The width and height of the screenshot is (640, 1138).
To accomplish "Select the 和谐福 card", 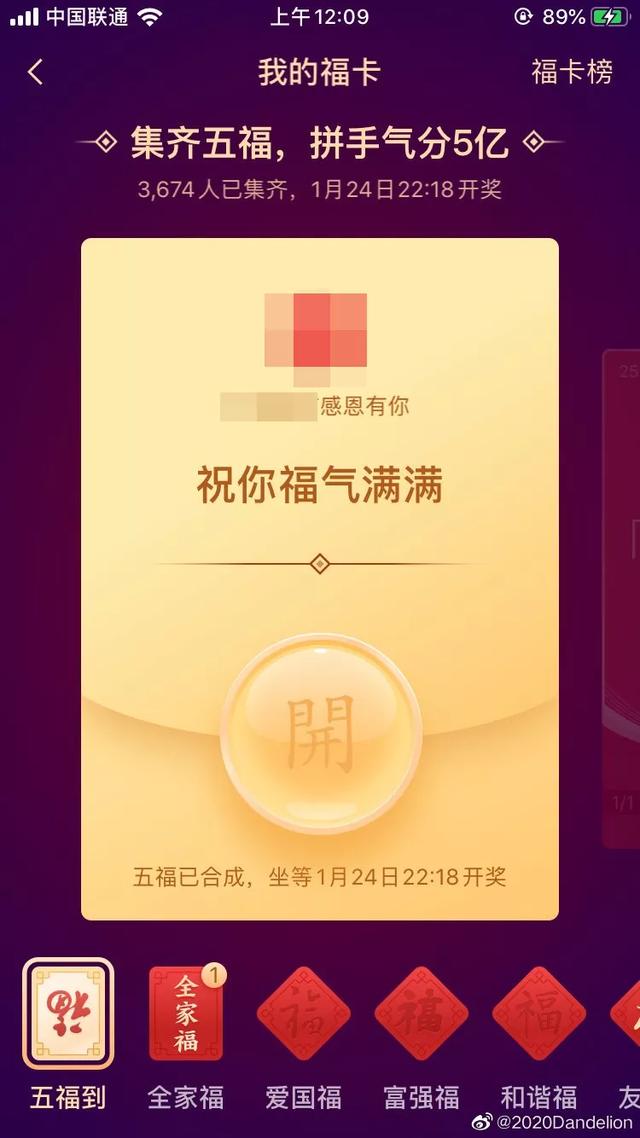I will [x=539, y=1014].
